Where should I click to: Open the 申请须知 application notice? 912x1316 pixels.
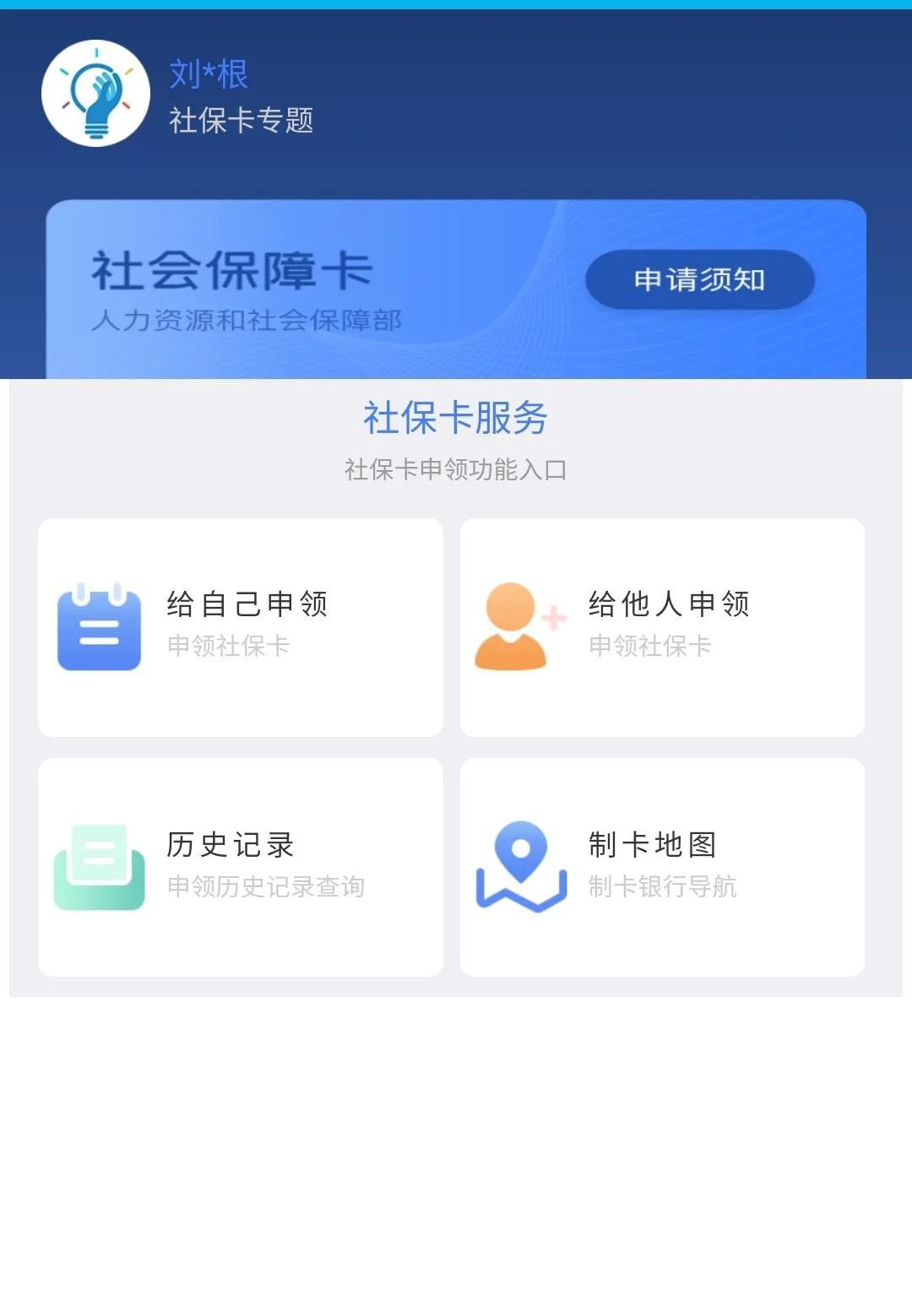click(x=699, y=279)
